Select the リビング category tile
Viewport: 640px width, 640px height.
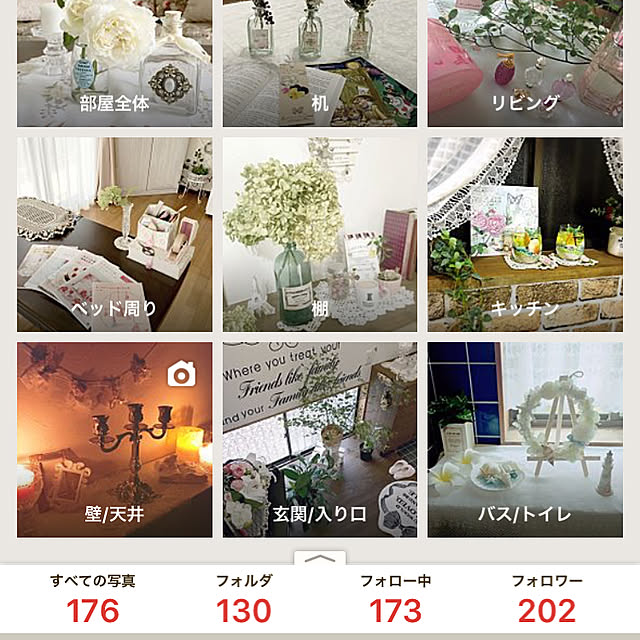point(525,63)
